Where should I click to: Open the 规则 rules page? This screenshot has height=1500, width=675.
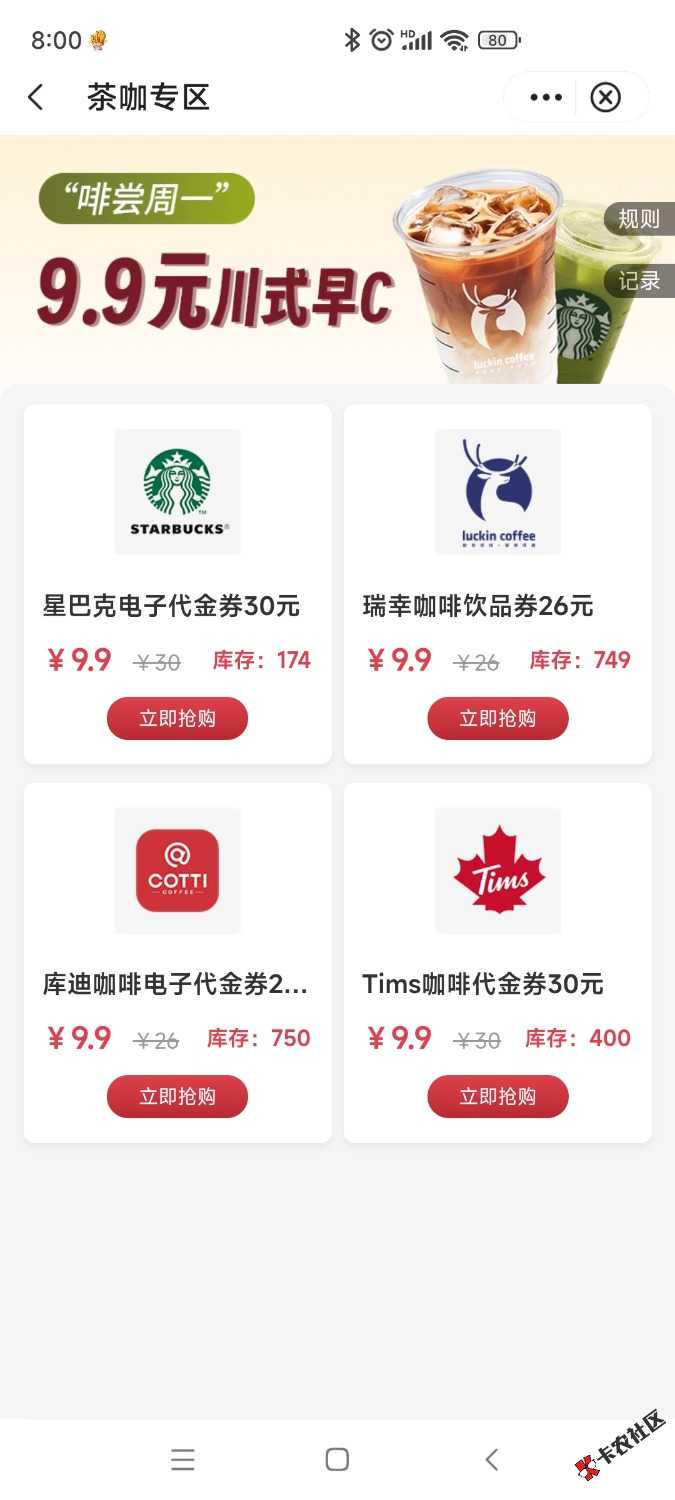point(638,219)
